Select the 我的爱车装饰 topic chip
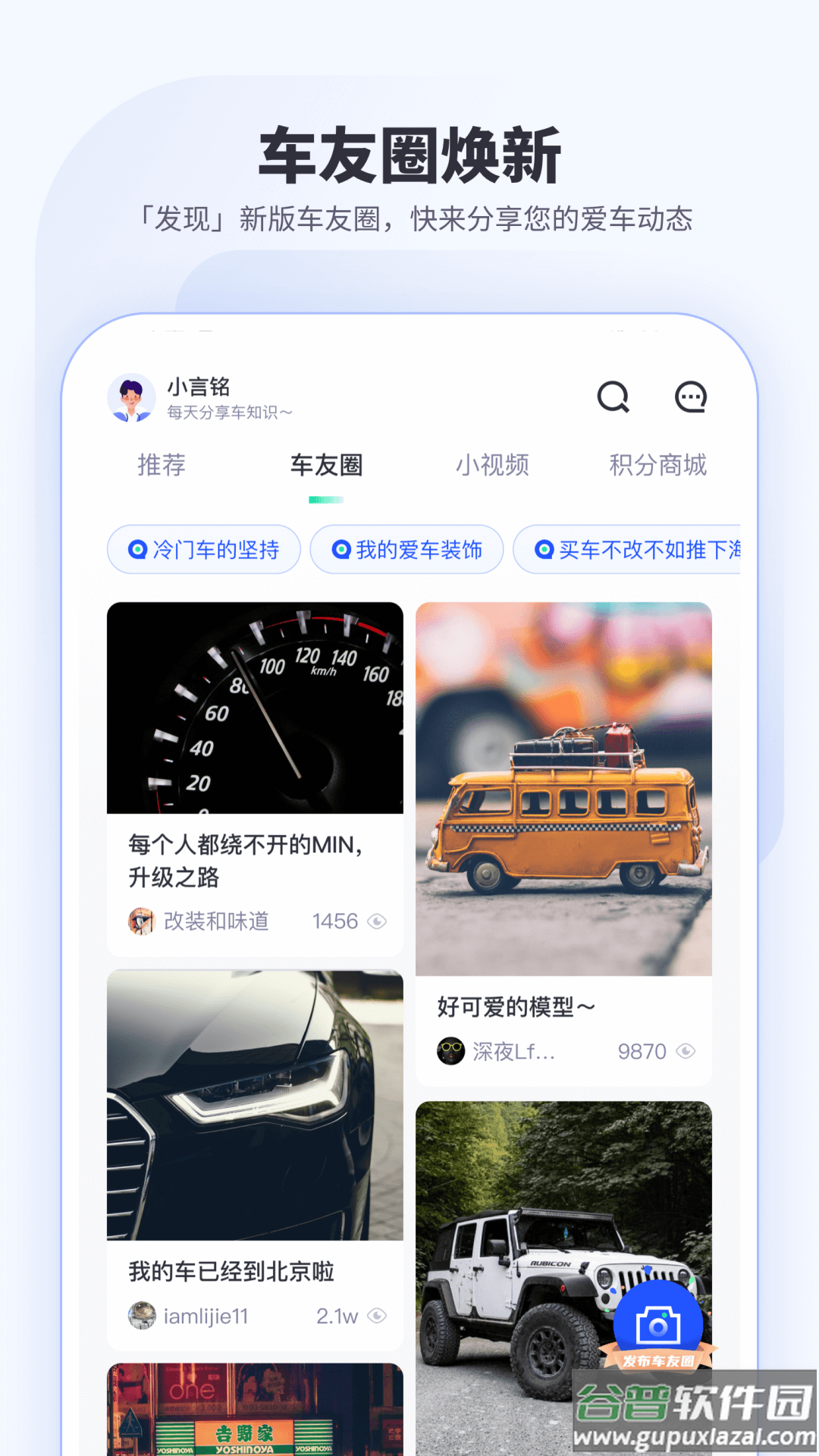819x1456 pixels. point(406,550)
